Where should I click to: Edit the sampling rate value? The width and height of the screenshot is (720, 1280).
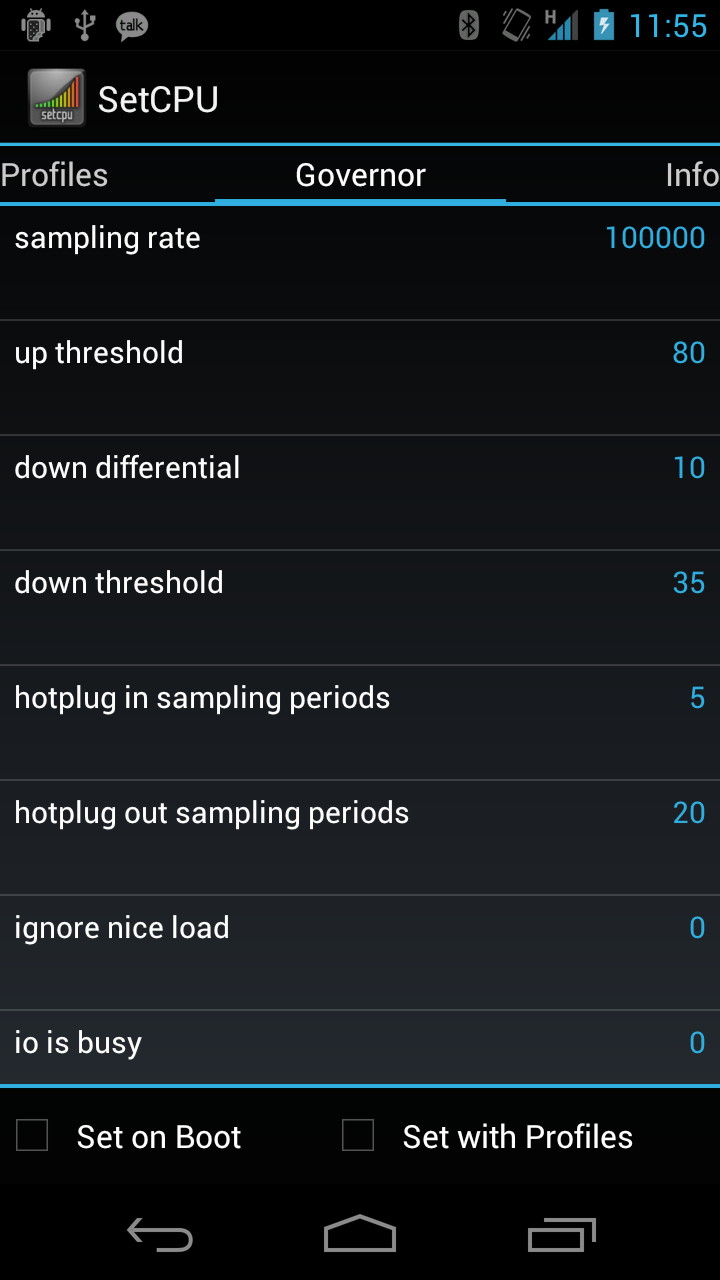(x=360, y=262)
